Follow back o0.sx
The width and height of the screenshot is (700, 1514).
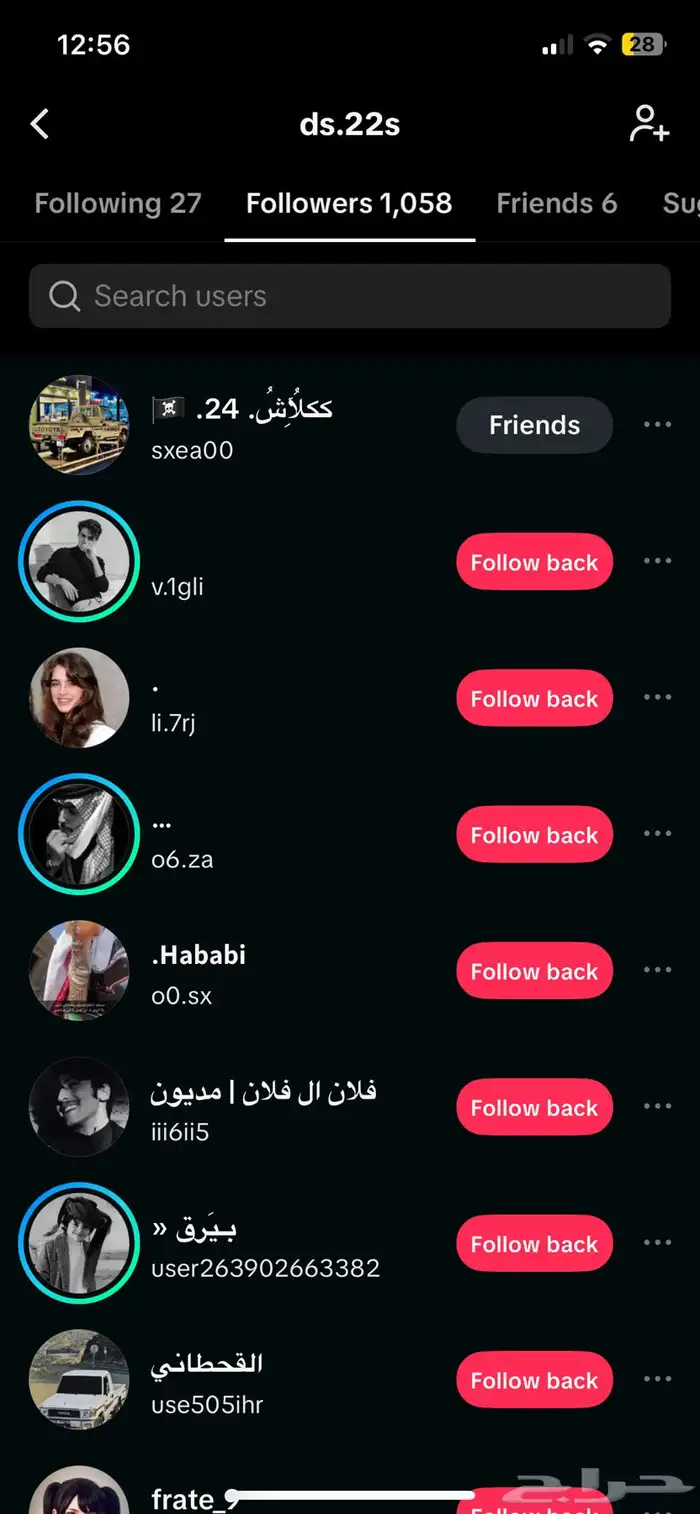[534, 971]
